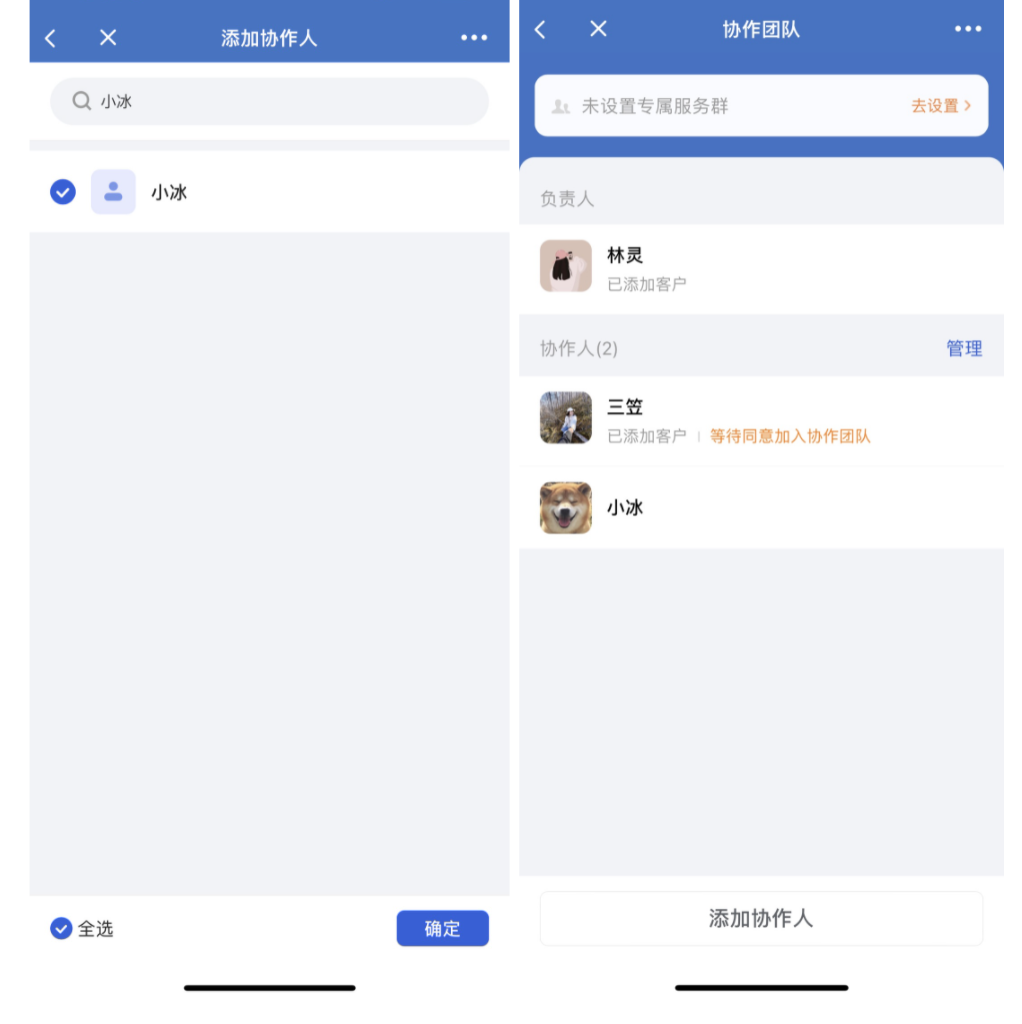1022x1024 pixels.
Task: Tap the 添加协作人 button at the bottom
Action: pos(761,918)
